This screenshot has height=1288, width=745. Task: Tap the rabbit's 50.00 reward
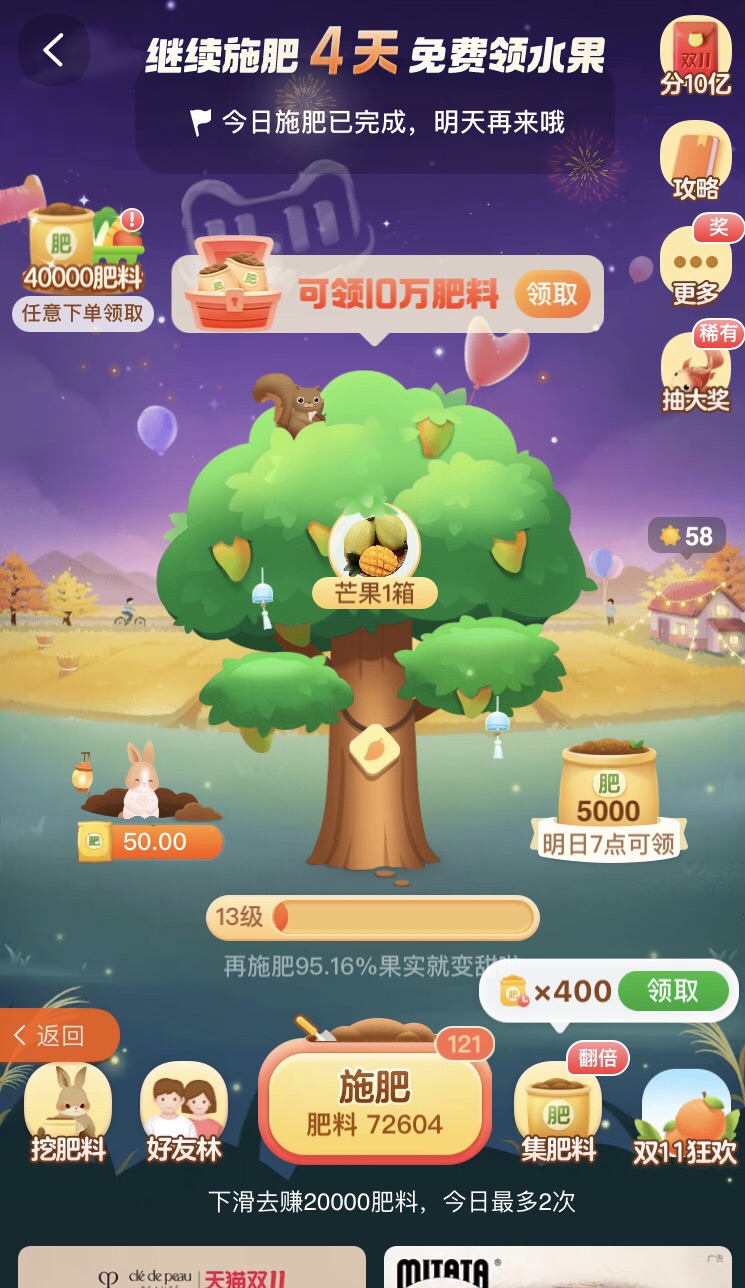point(150,842)
